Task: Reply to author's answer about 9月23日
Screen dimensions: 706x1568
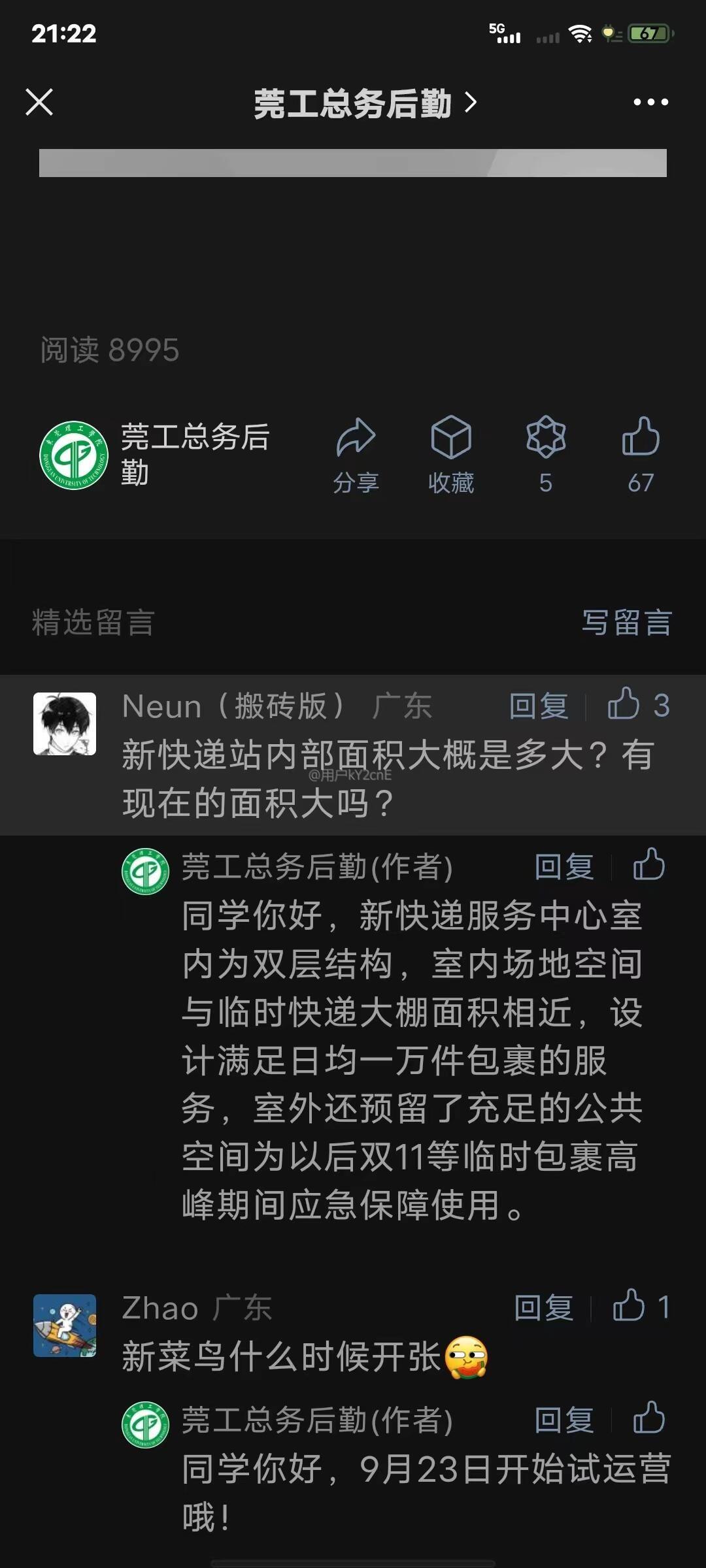Action: click(x=563, y=1420)
